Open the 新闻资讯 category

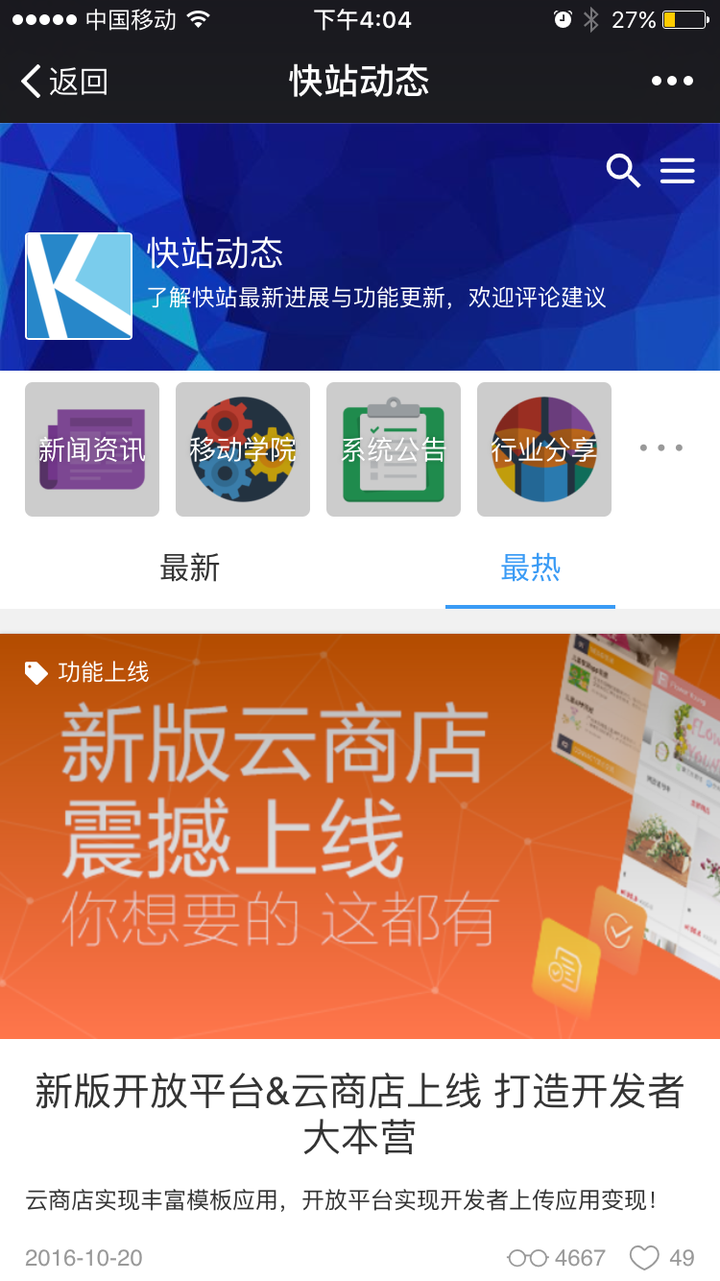click(x=92, y=449)
